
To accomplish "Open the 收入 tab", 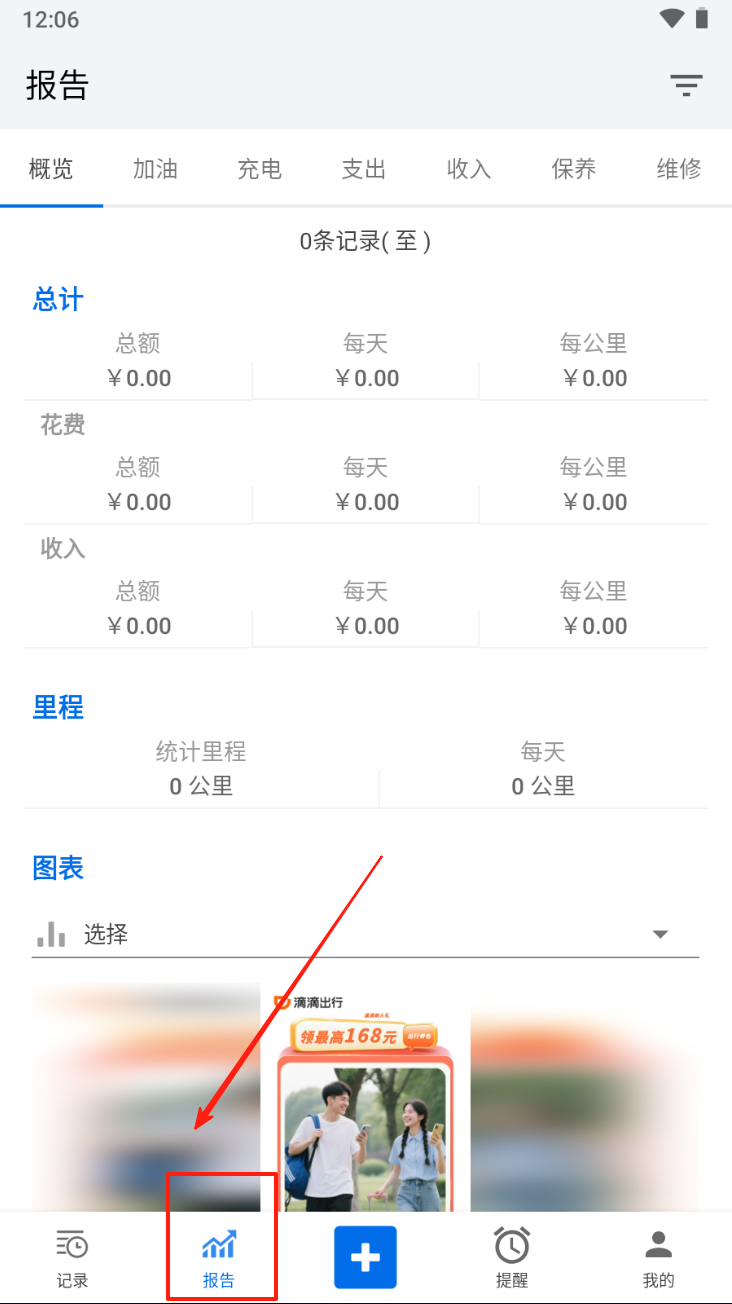I will point(469,169).
